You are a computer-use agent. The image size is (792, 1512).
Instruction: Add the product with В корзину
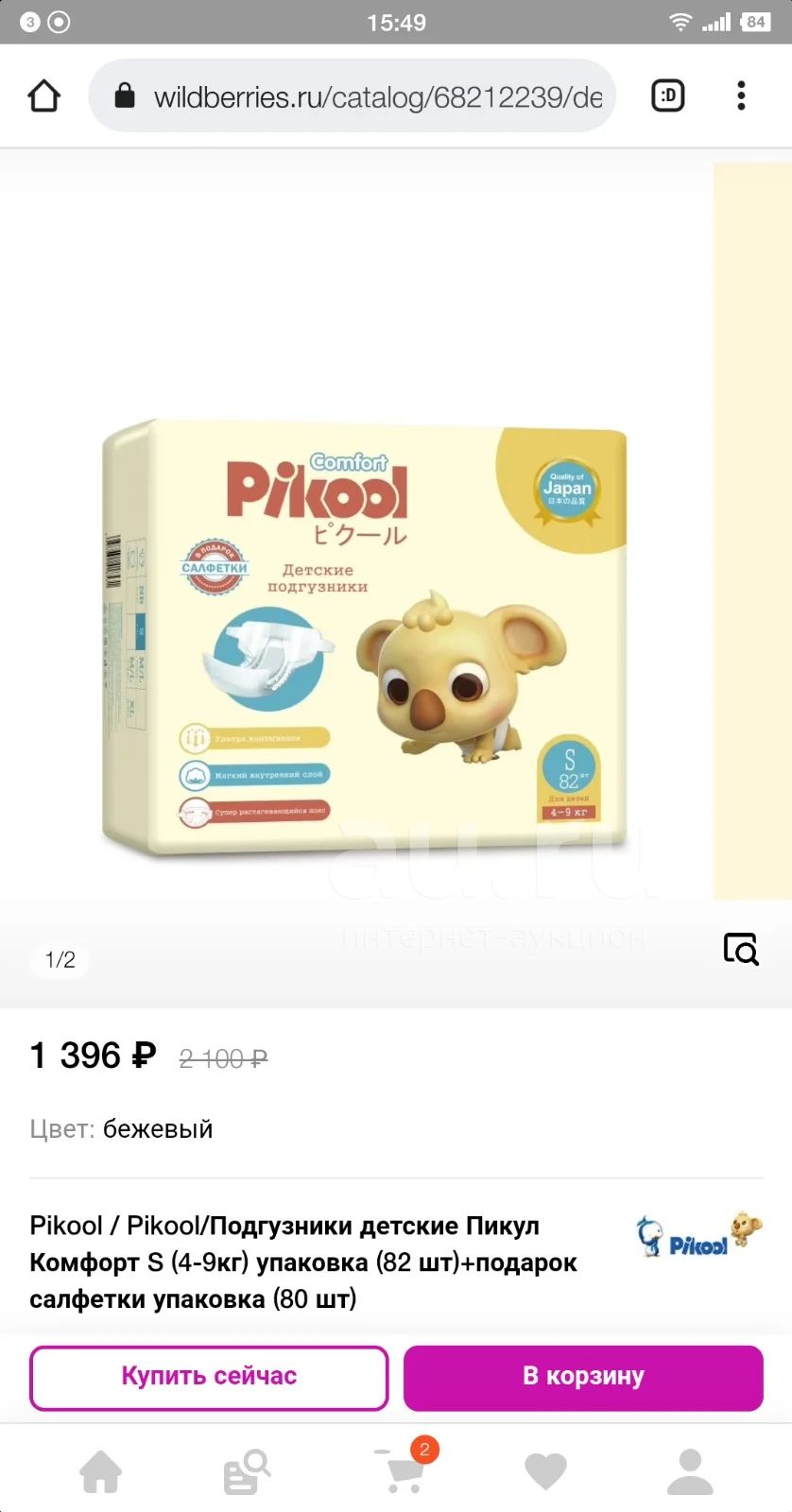[583, 1377]
